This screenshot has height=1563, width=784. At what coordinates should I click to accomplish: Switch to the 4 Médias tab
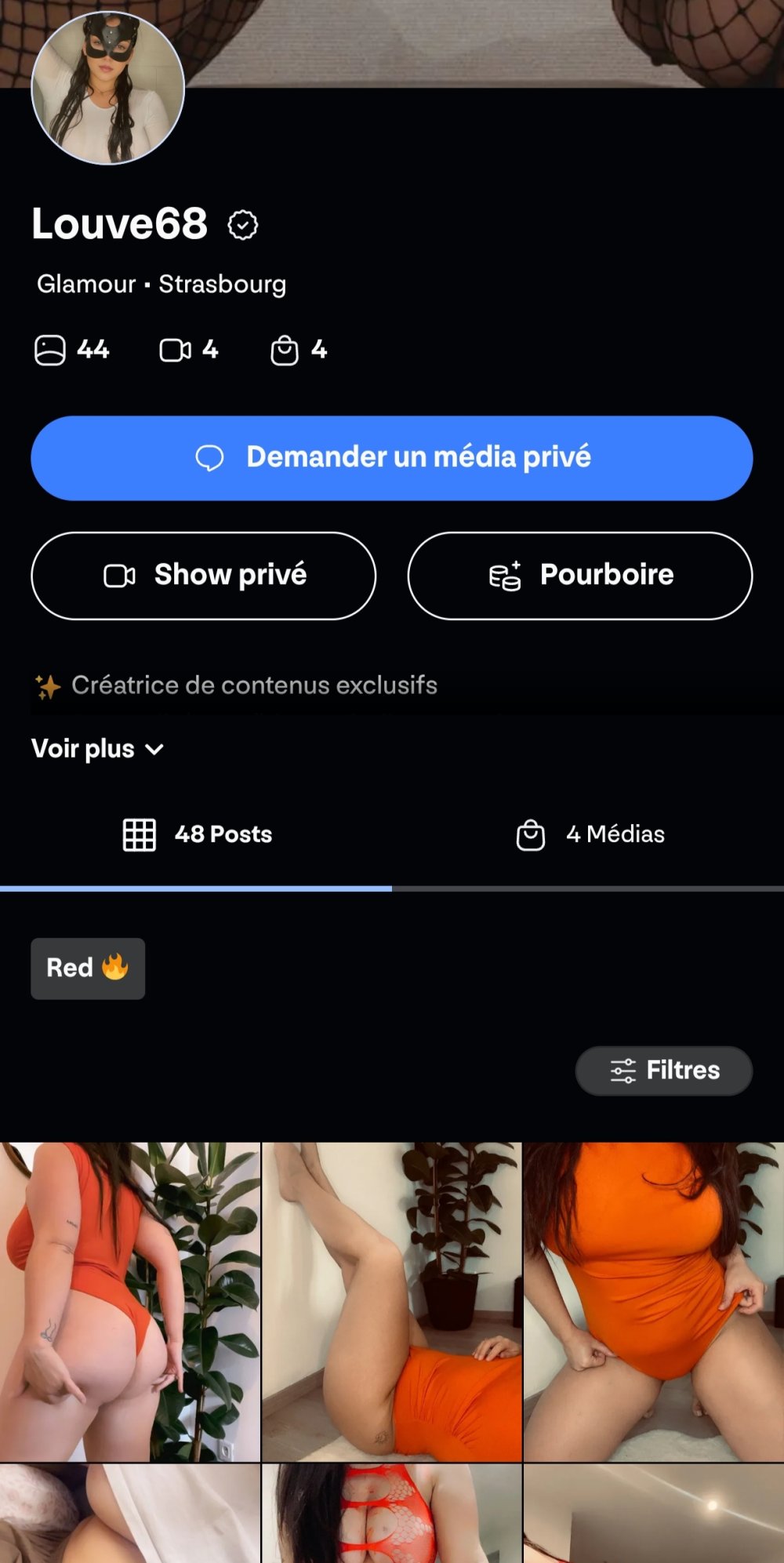click(590, 834)
